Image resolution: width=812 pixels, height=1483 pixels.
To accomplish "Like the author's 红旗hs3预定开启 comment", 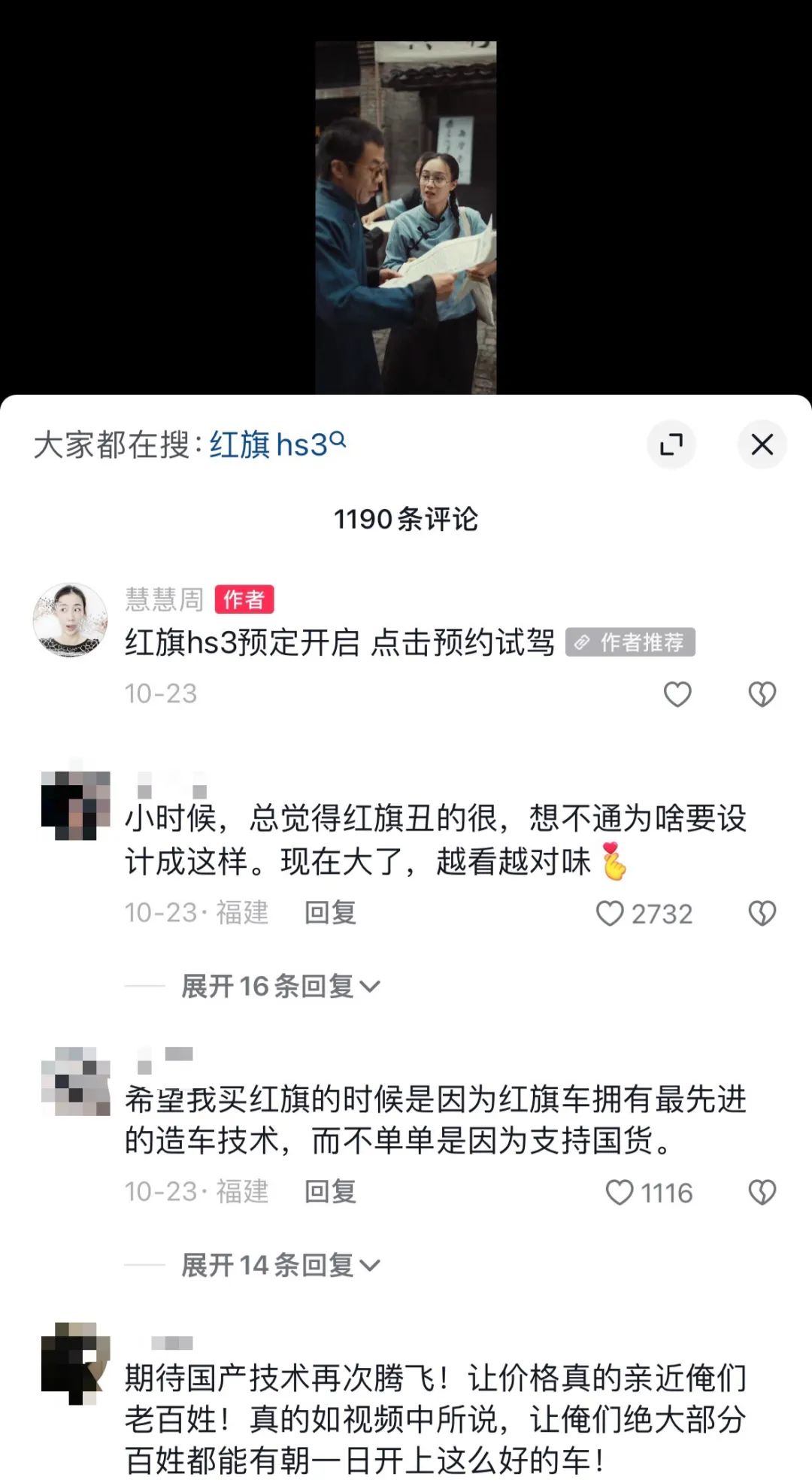I will coord(677,693).
